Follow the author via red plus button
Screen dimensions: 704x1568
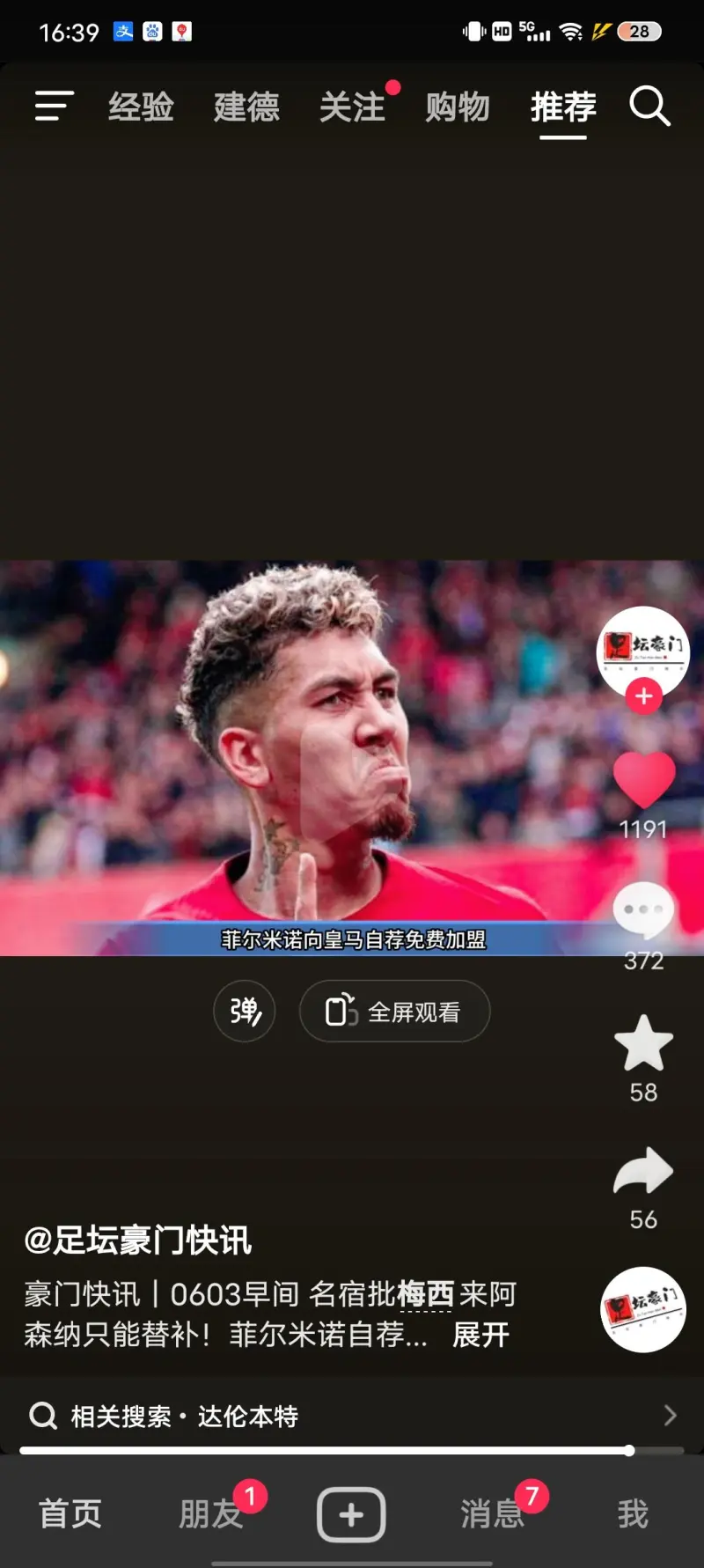click(643, 696)
